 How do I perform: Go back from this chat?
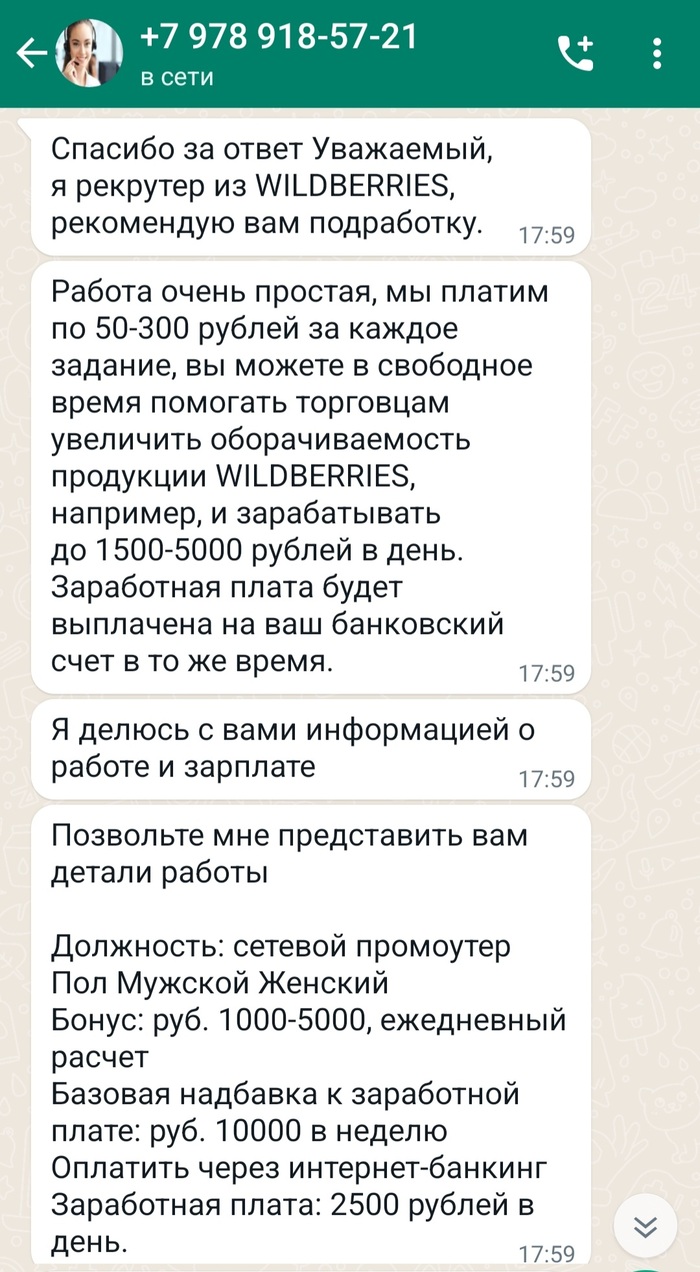point(30,53)
